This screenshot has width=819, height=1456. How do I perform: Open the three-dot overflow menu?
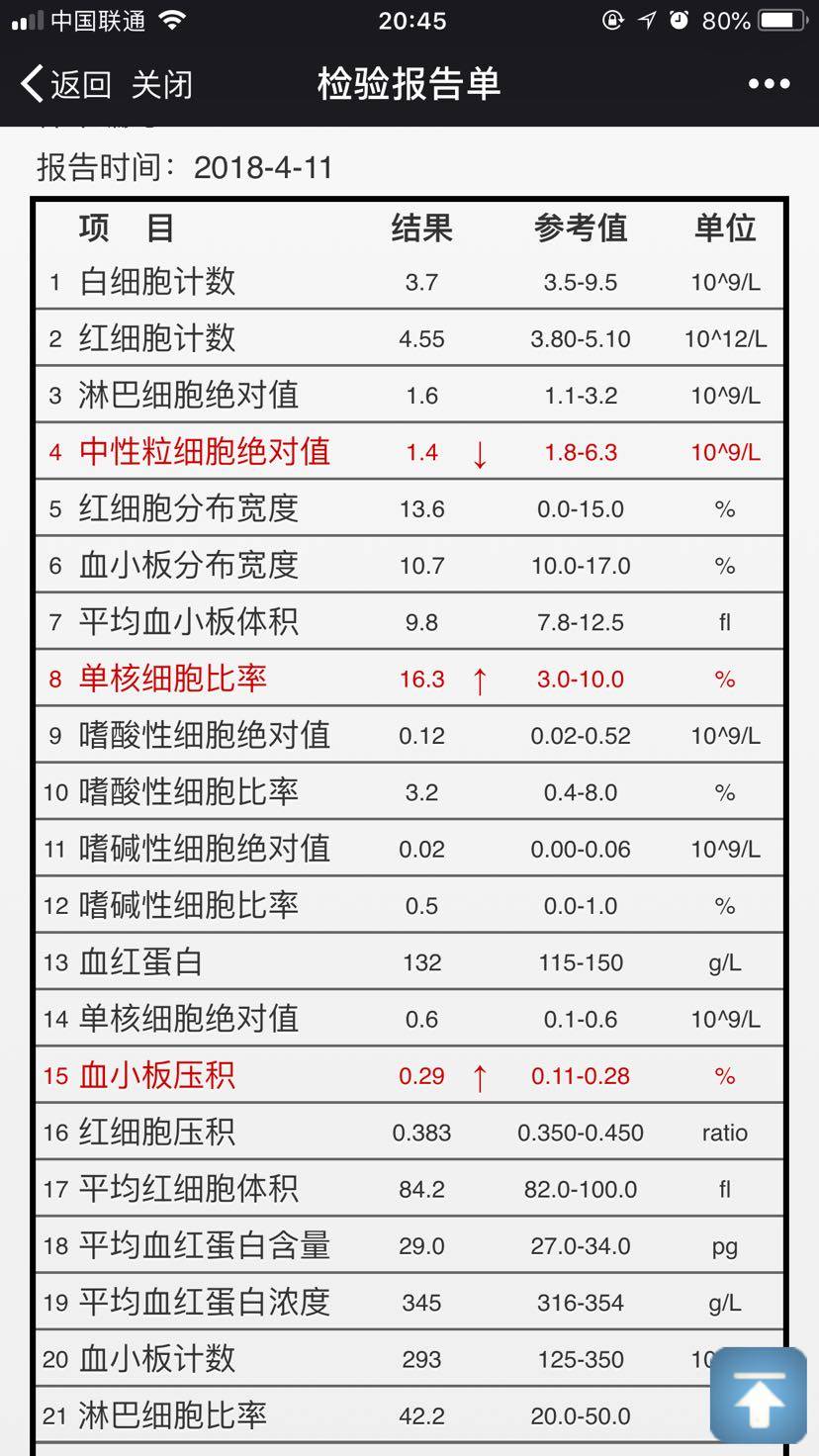769,85
